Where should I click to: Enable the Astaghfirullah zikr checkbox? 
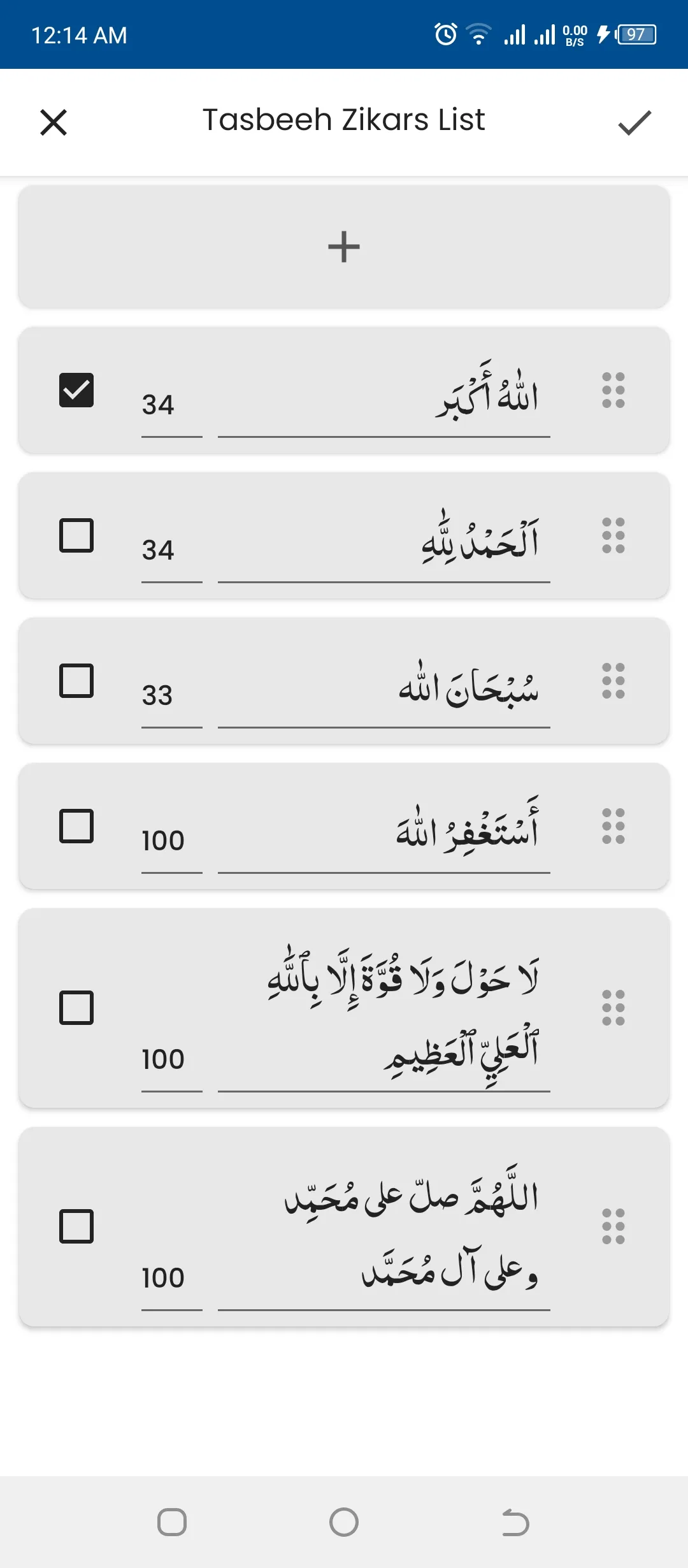click(75, 827)
